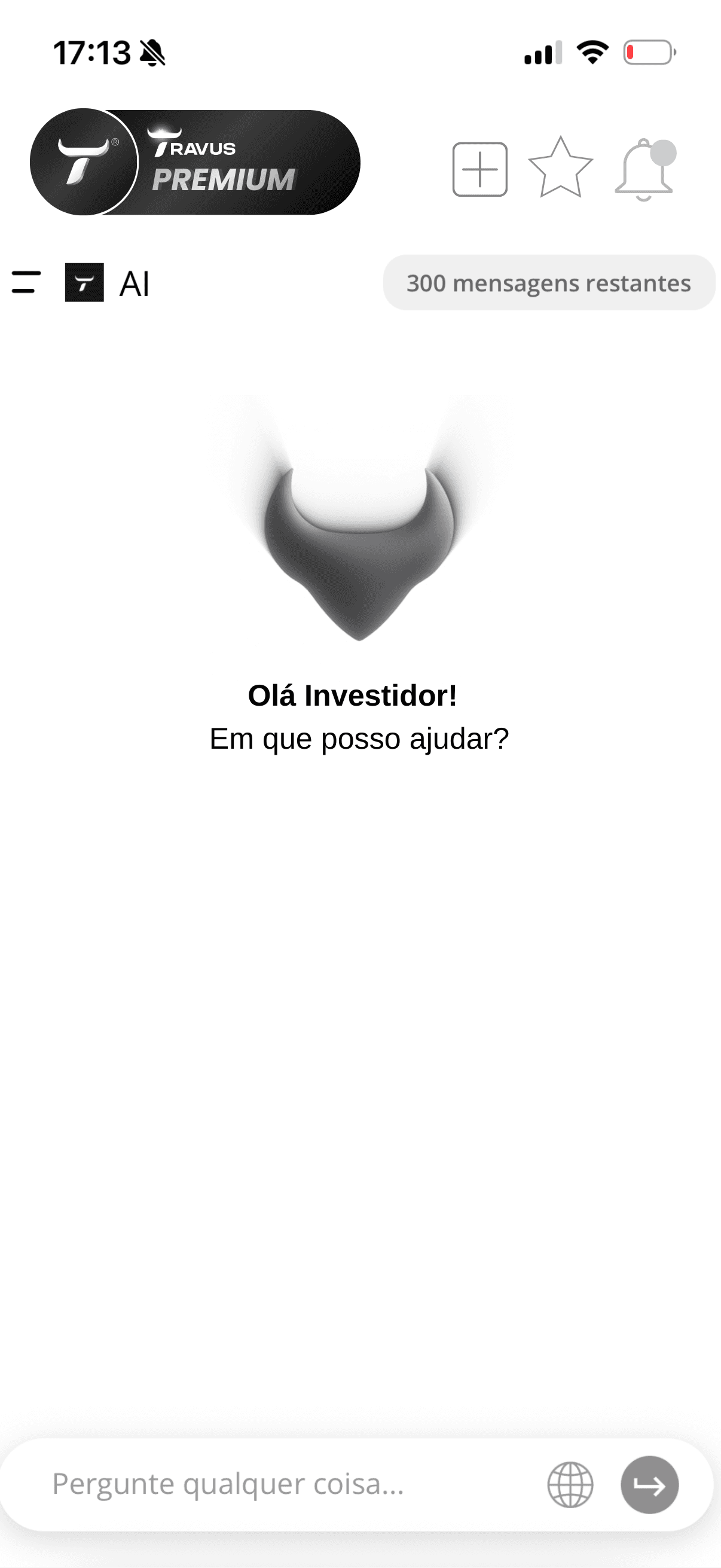Tap the muted notifications icon in the status bar
The image size is (721, 1568).
154,52
